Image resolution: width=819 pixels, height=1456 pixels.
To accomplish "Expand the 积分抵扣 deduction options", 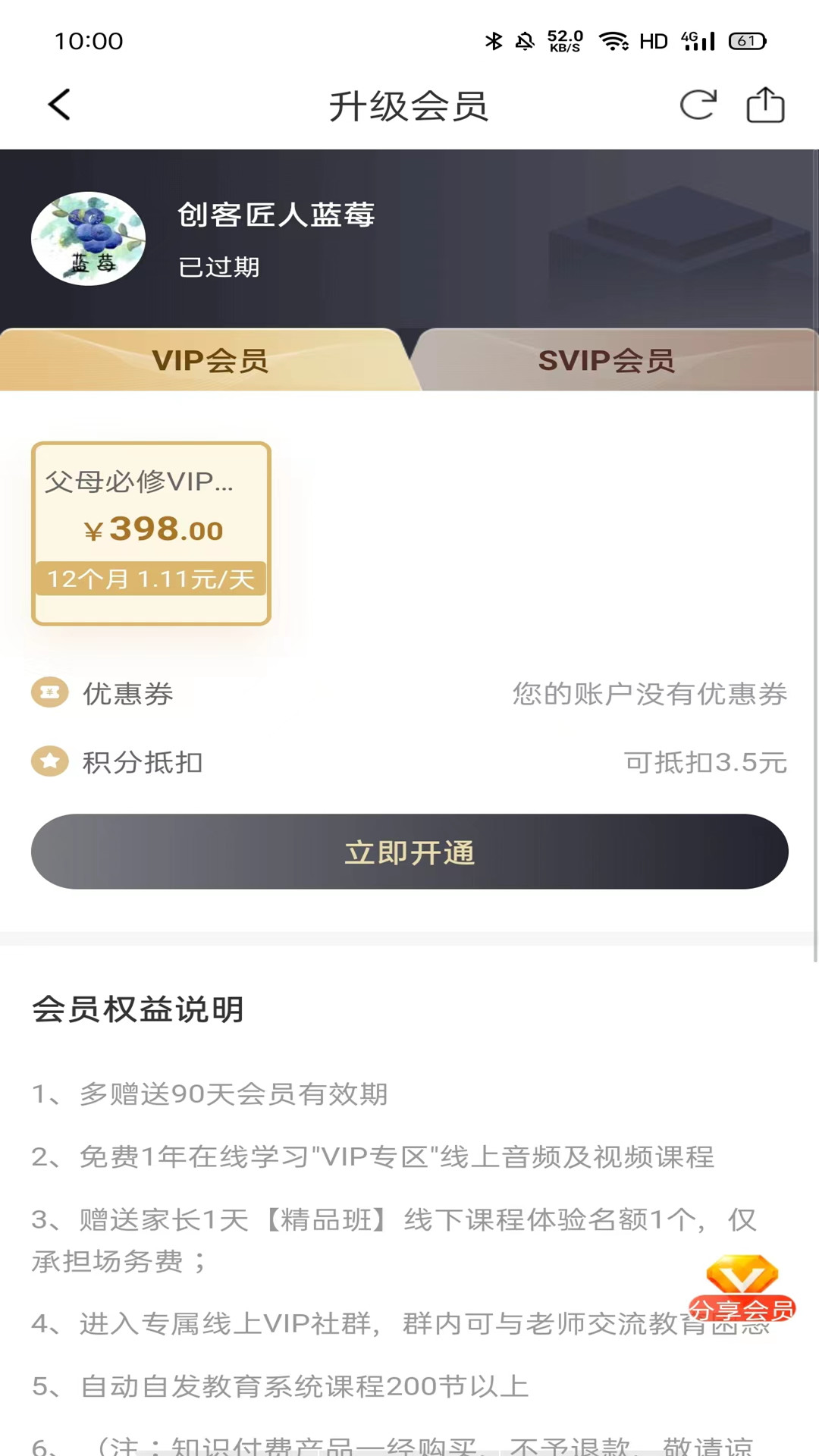I will tap(409, 763).
